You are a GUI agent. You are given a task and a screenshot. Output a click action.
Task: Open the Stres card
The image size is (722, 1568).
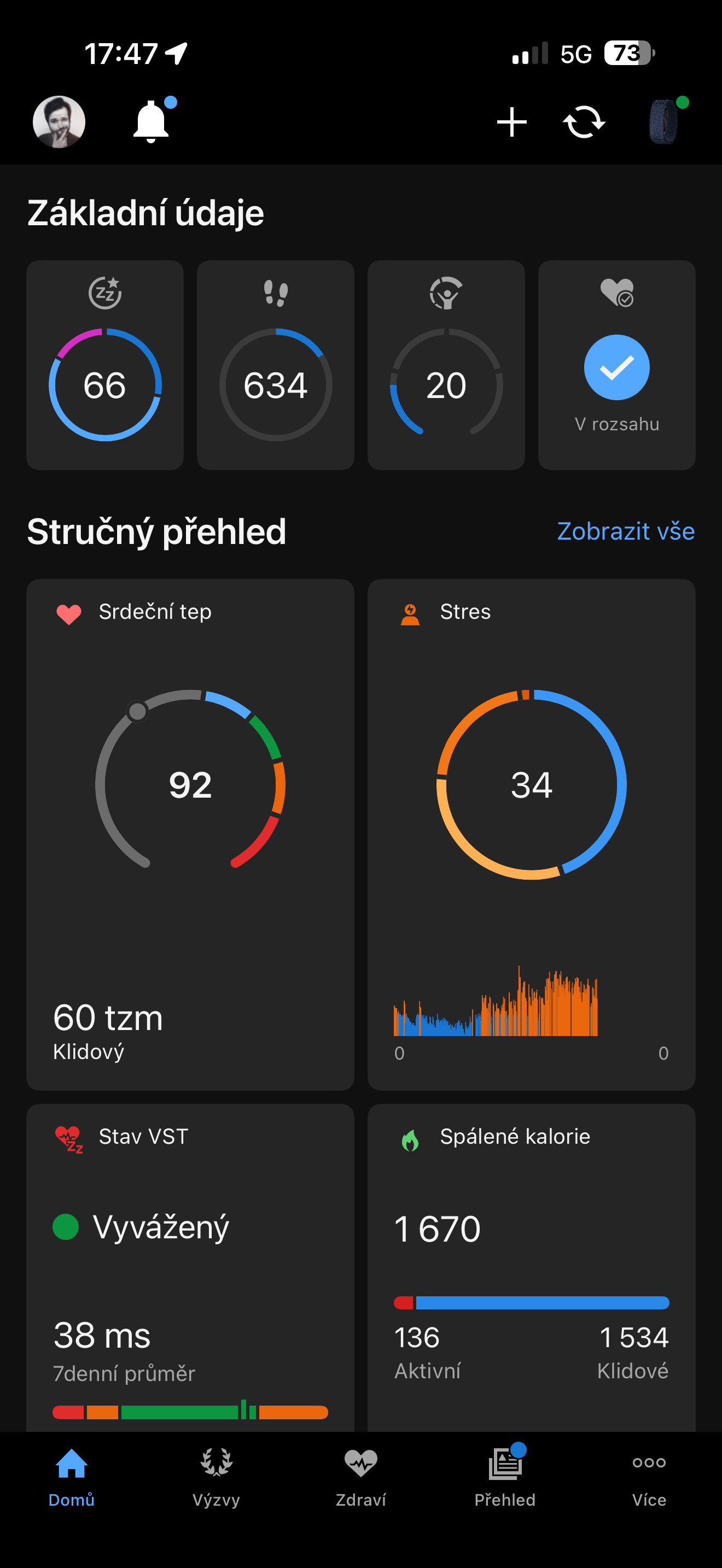[x=532, y=834]
